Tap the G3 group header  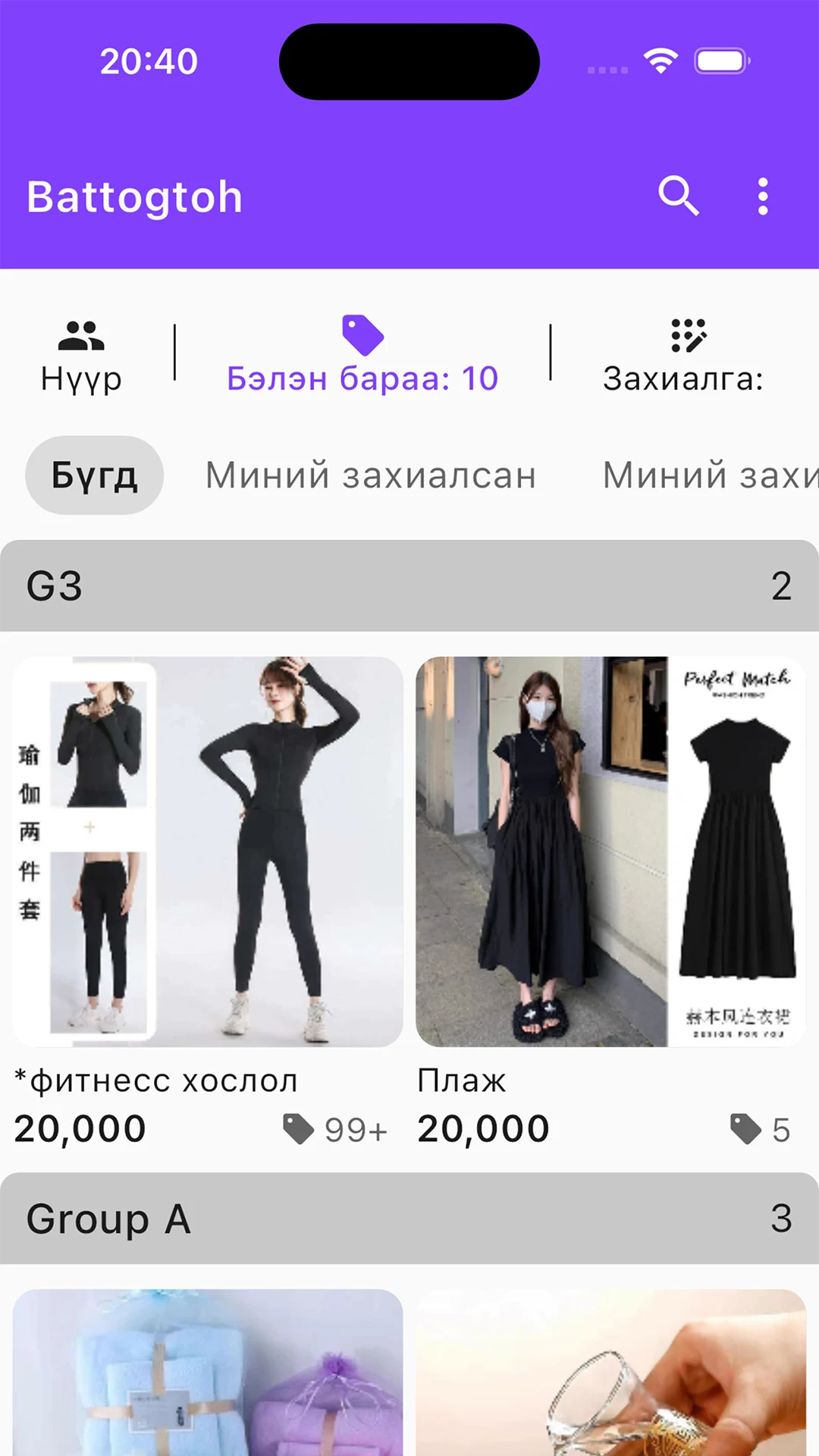409,585
